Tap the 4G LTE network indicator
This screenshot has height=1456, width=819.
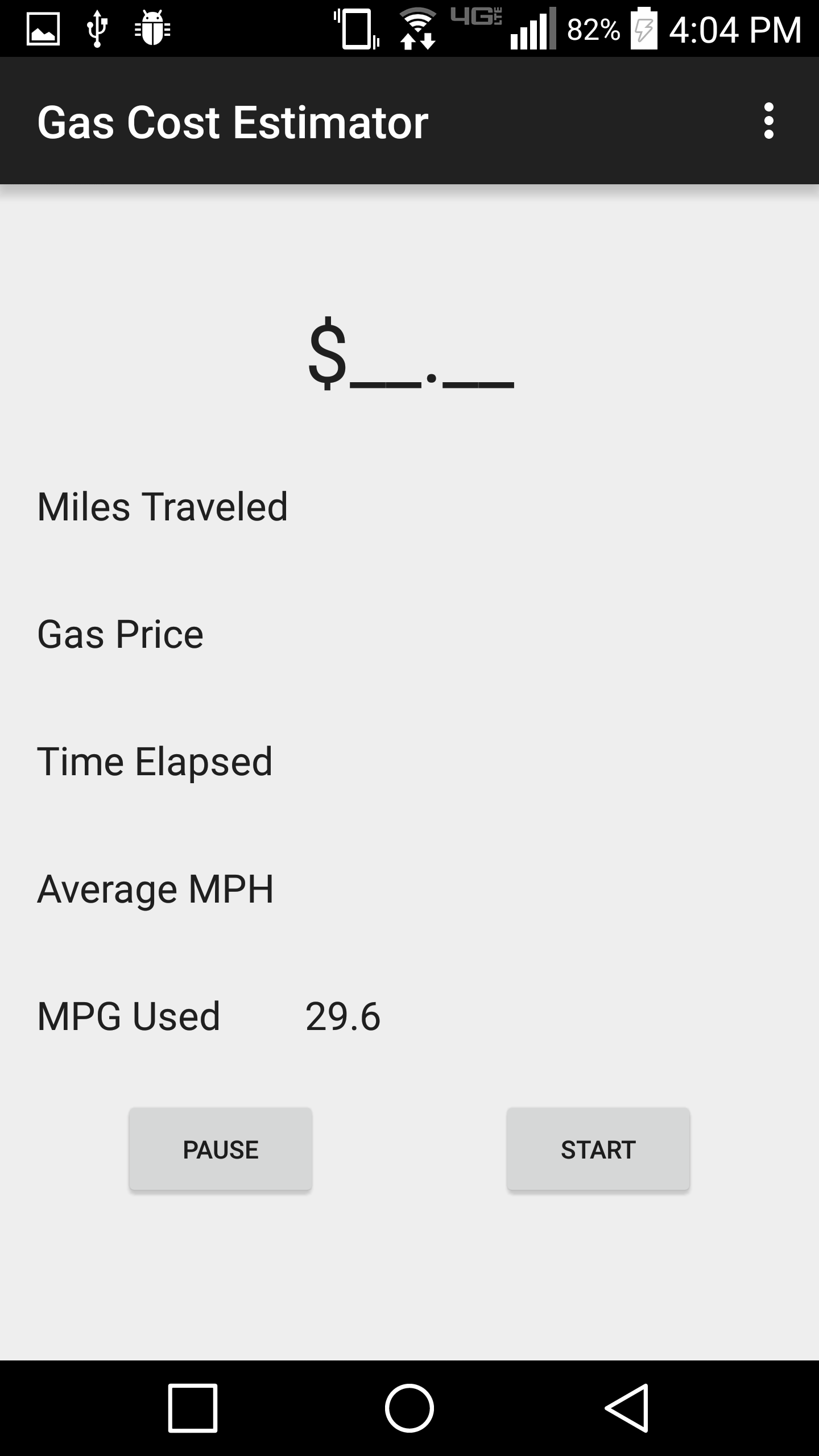(x=477, y=23)
